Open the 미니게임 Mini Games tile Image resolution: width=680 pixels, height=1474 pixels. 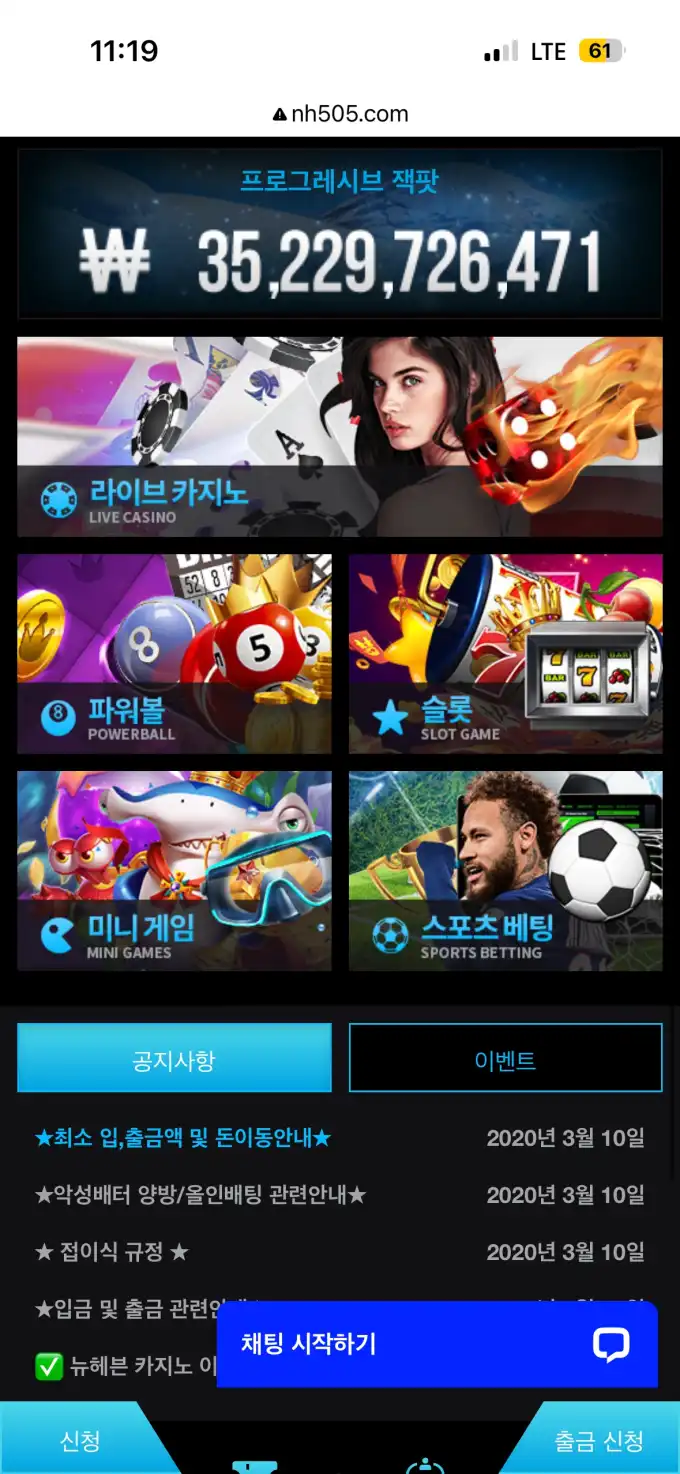pyautogui.click(x=174, y=870)
